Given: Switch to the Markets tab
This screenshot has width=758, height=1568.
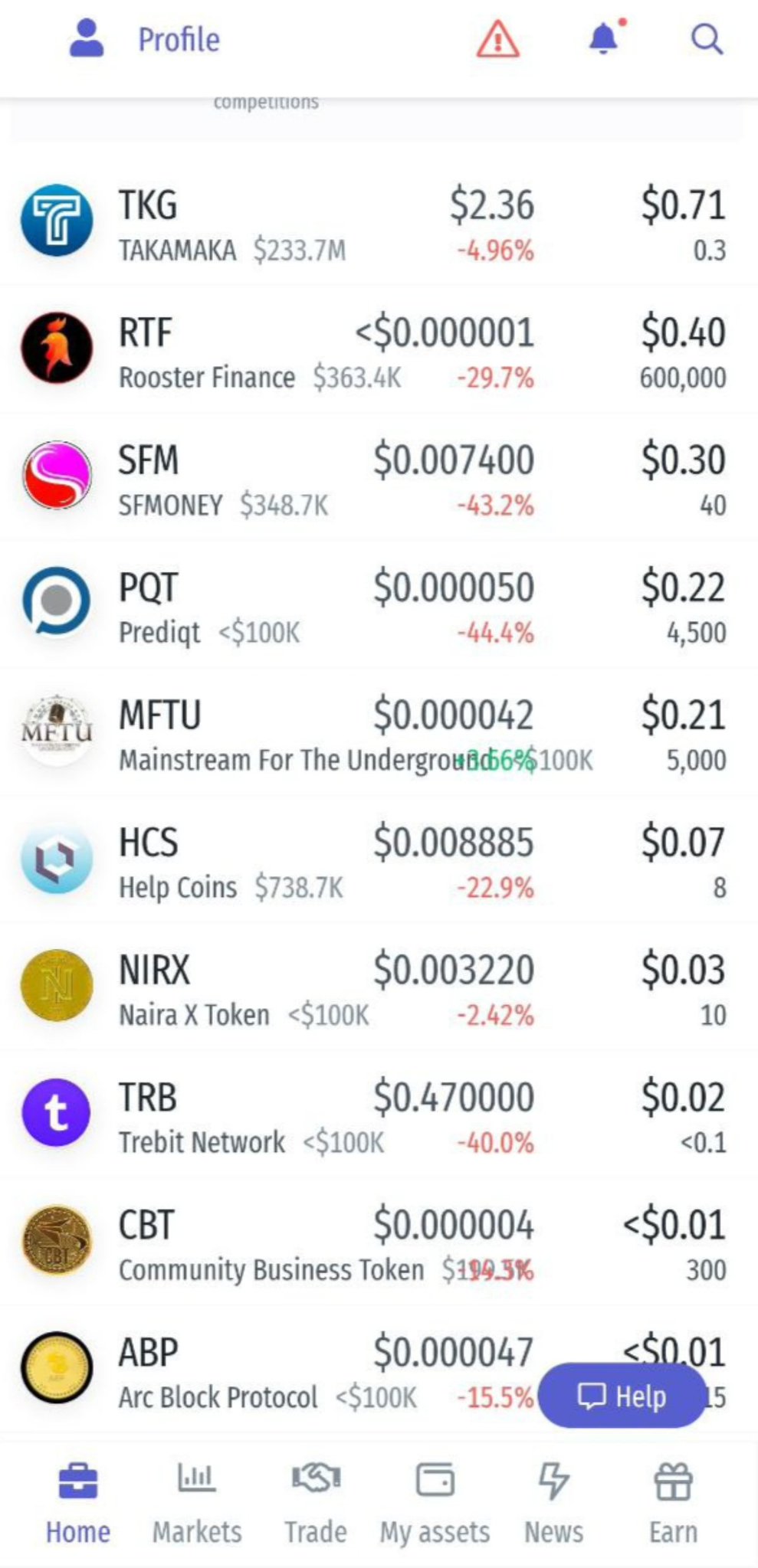Looking at the screenshot, I should [x=197, y=1503].
